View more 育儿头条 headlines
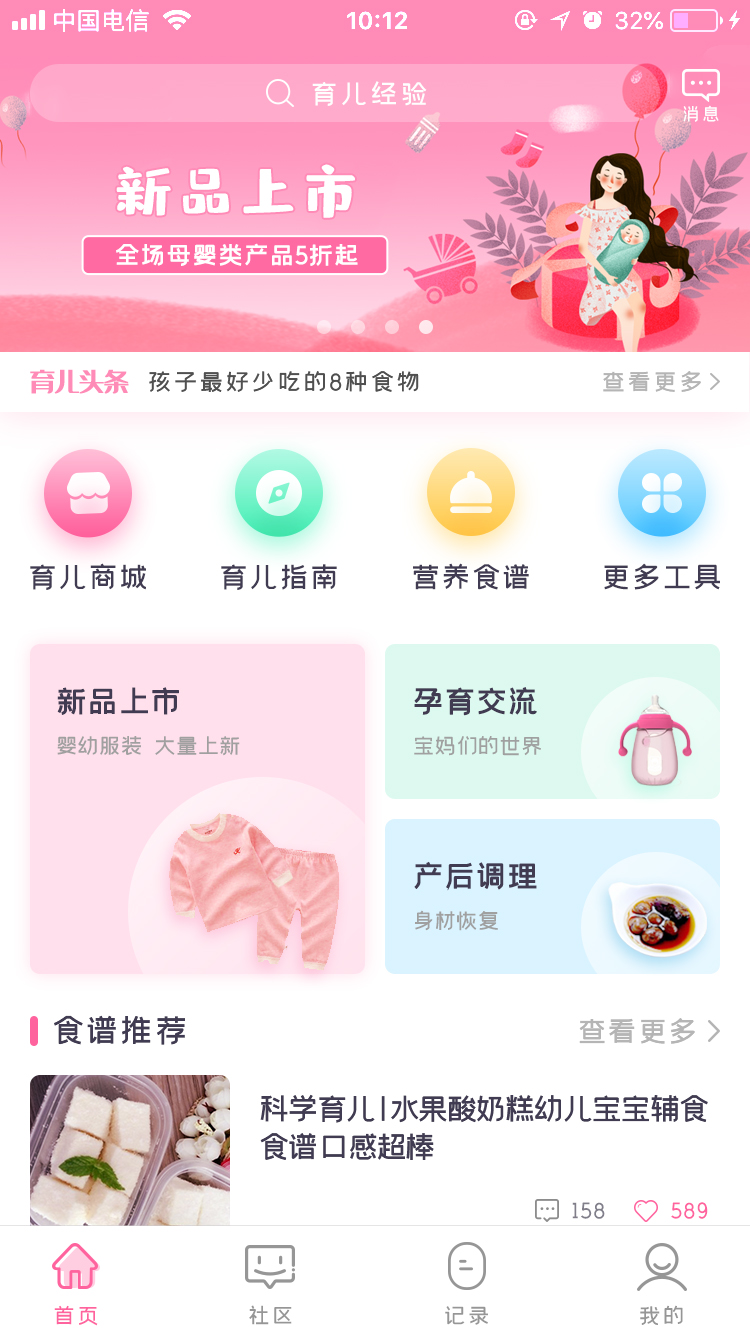750x1334 pixels. 660,382
